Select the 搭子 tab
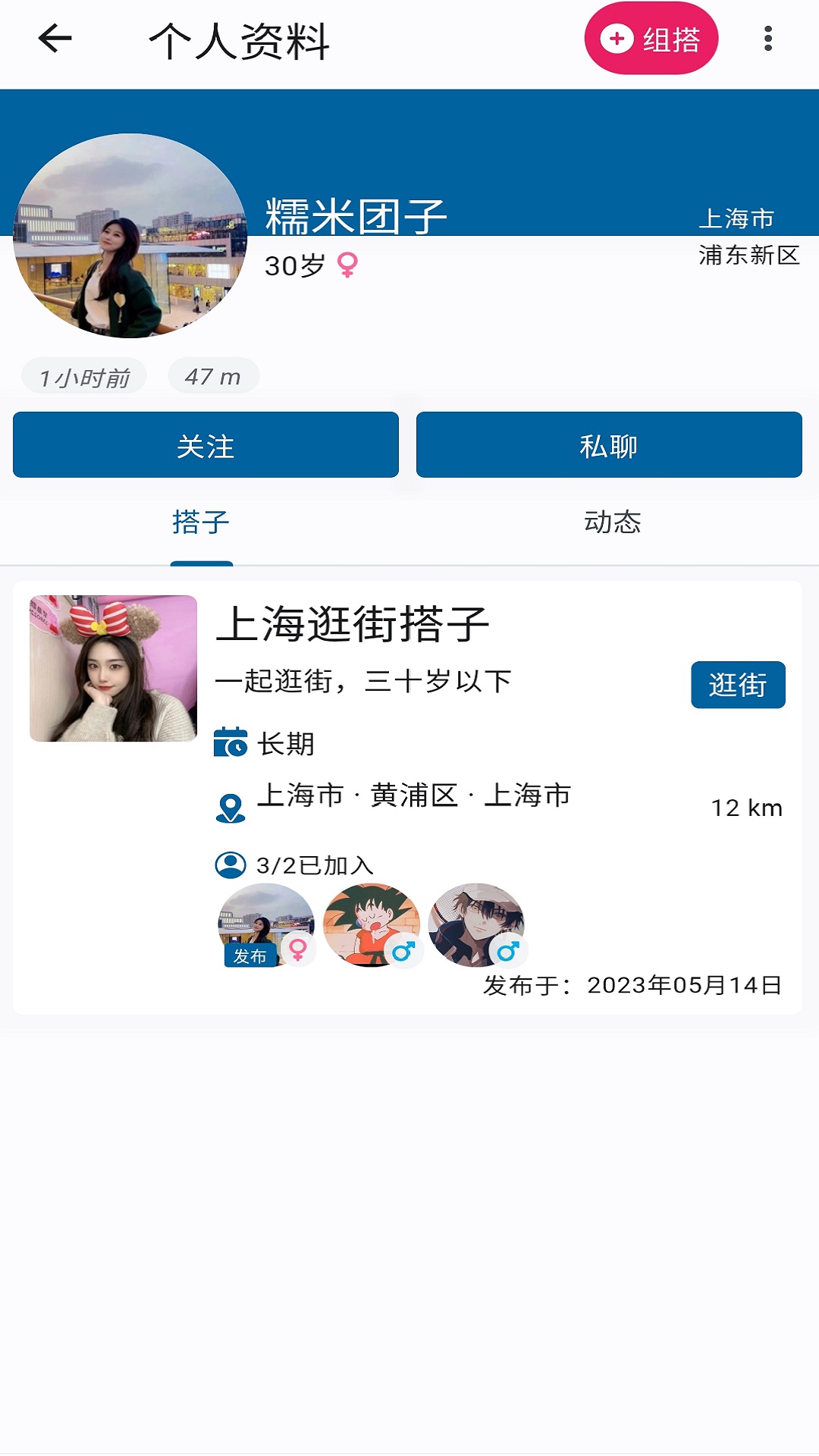 (x=202, y=523)
